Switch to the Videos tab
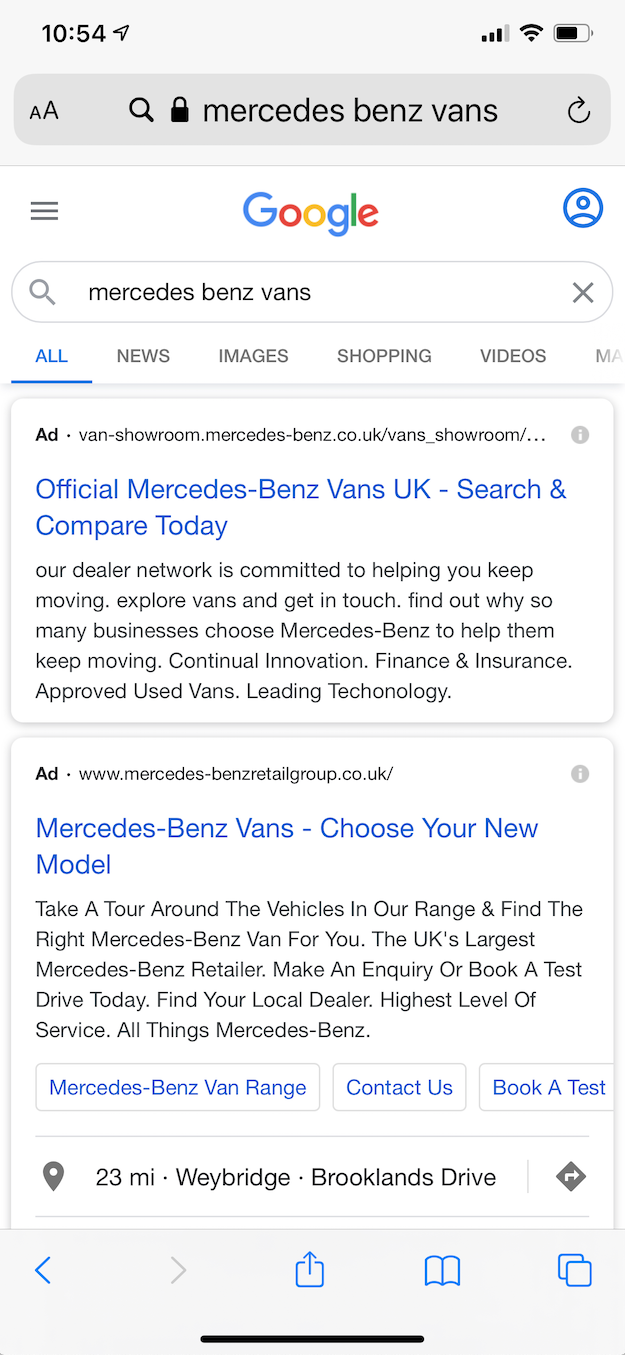This screenshot has width=625, height=1355. point(513,356)
